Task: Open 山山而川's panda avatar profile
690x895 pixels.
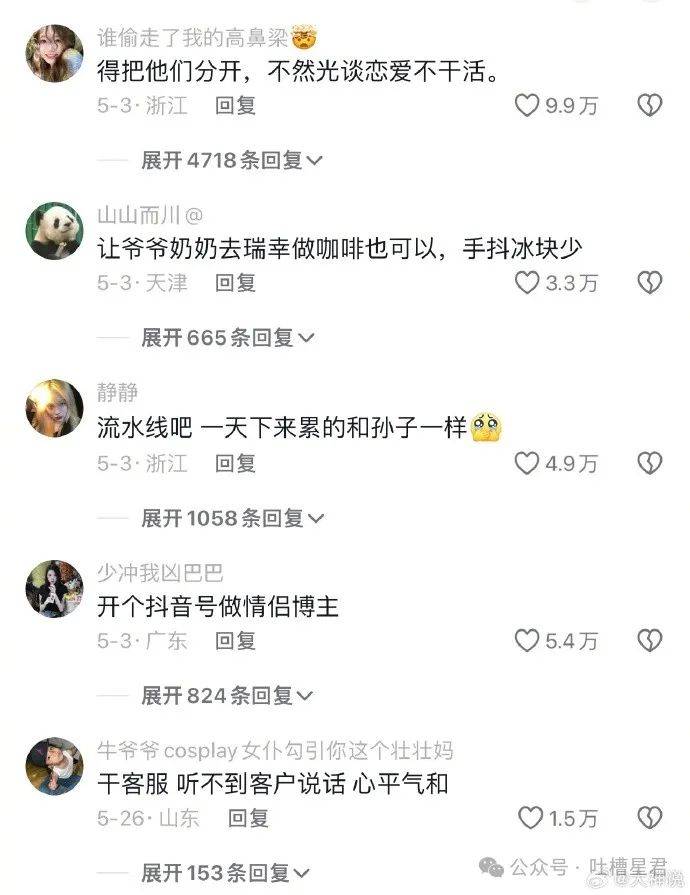Action: [x=53, y=230]
